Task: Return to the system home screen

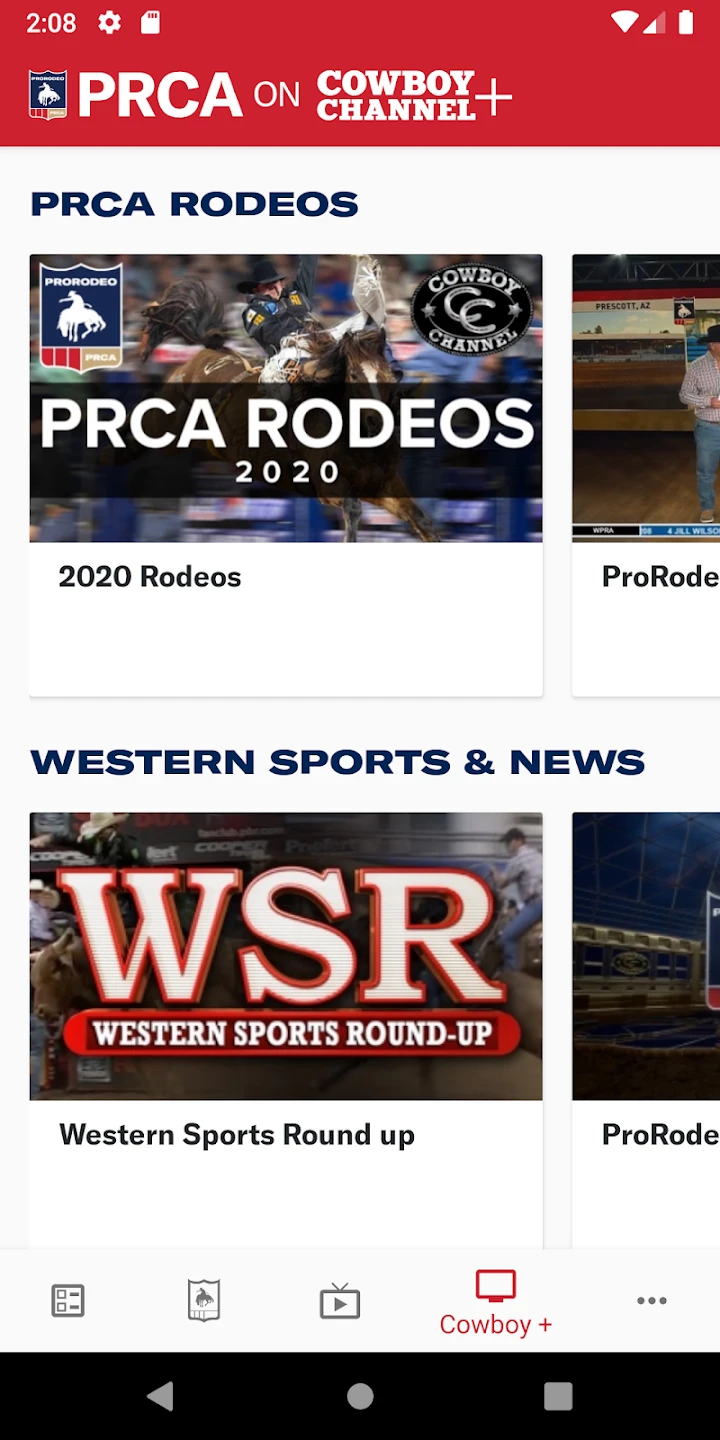Action: click(x=360, y=1396)
